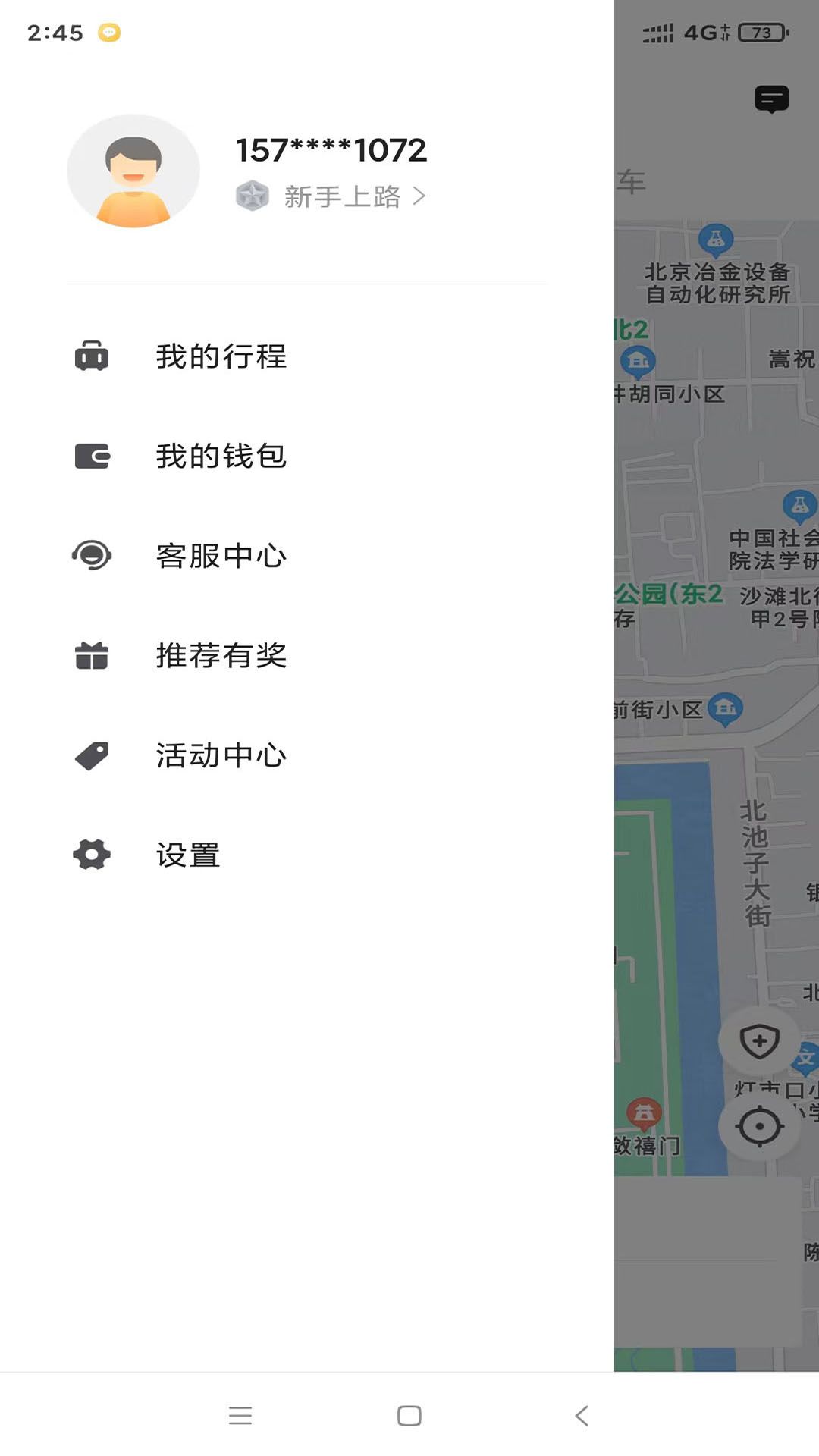This screenshot has width=819, height=1456.
Task: Open 设置 settings
Action: pyautogui.click(x=187, y=855)
